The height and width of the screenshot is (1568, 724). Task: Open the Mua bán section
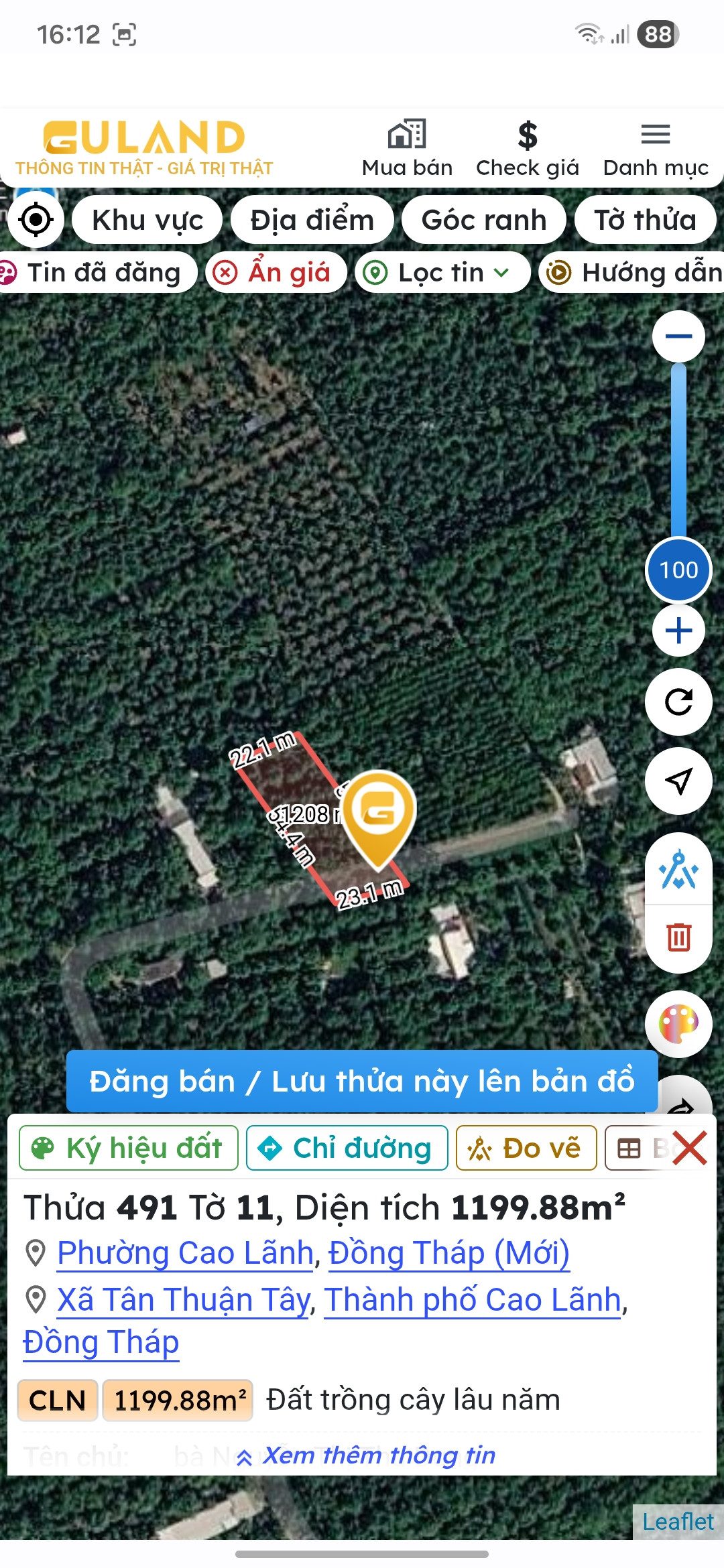407,149
